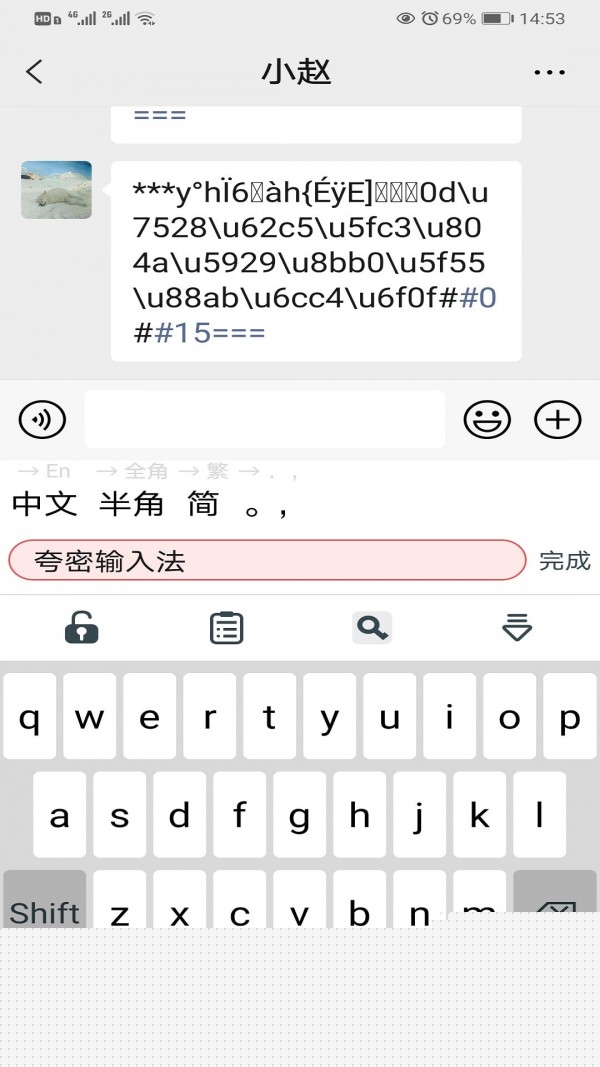The width and height of the screenshot is (600, 1067).
Task: Switch to voice message input
Action: click(42, 419)
